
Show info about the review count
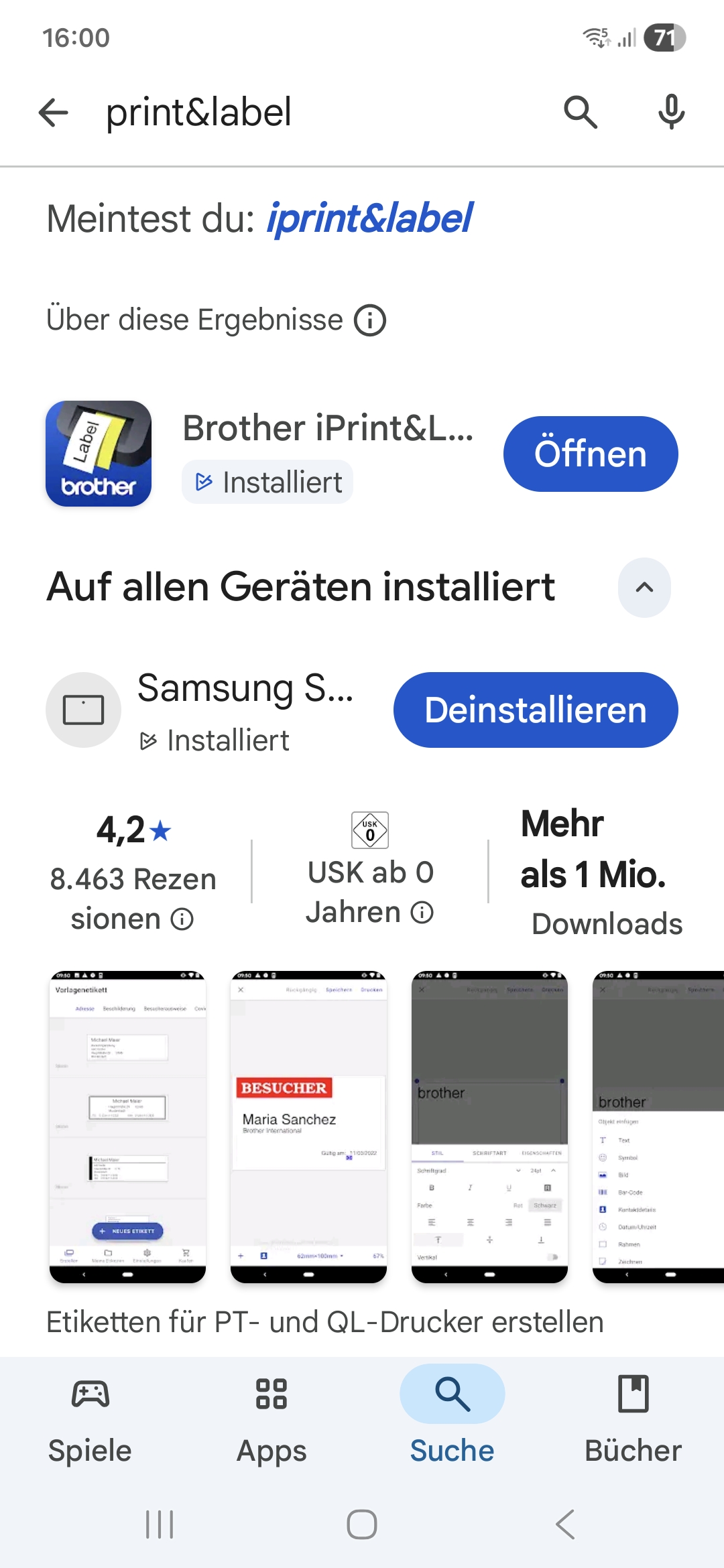tap(182, 919)
